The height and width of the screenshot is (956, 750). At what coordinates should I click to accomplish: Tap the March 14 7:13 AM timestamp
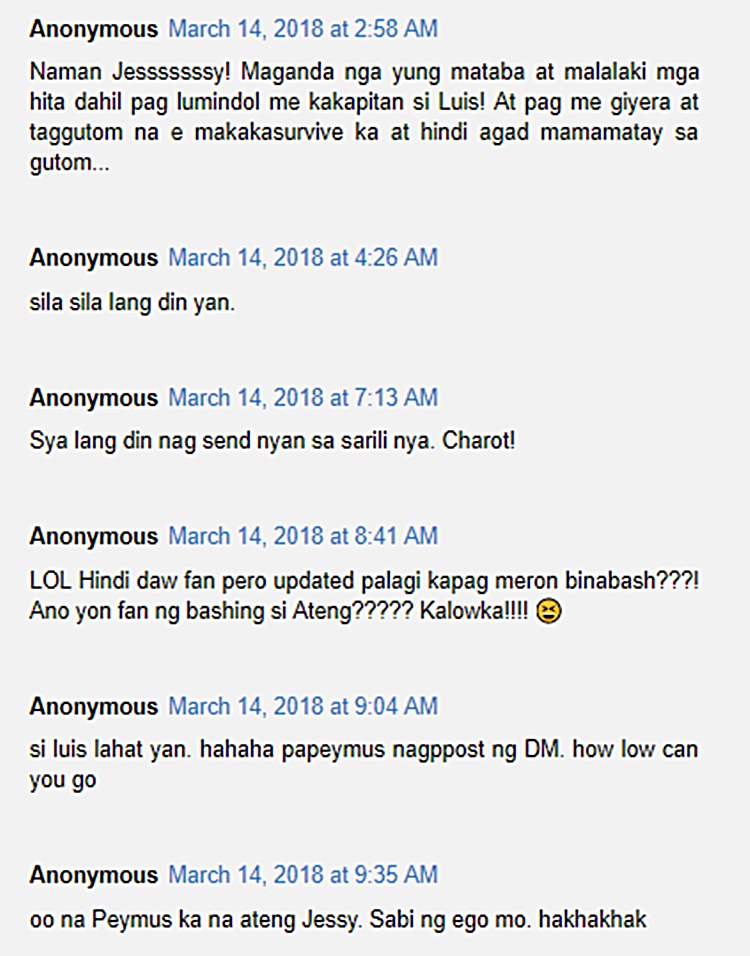(302, 398)
